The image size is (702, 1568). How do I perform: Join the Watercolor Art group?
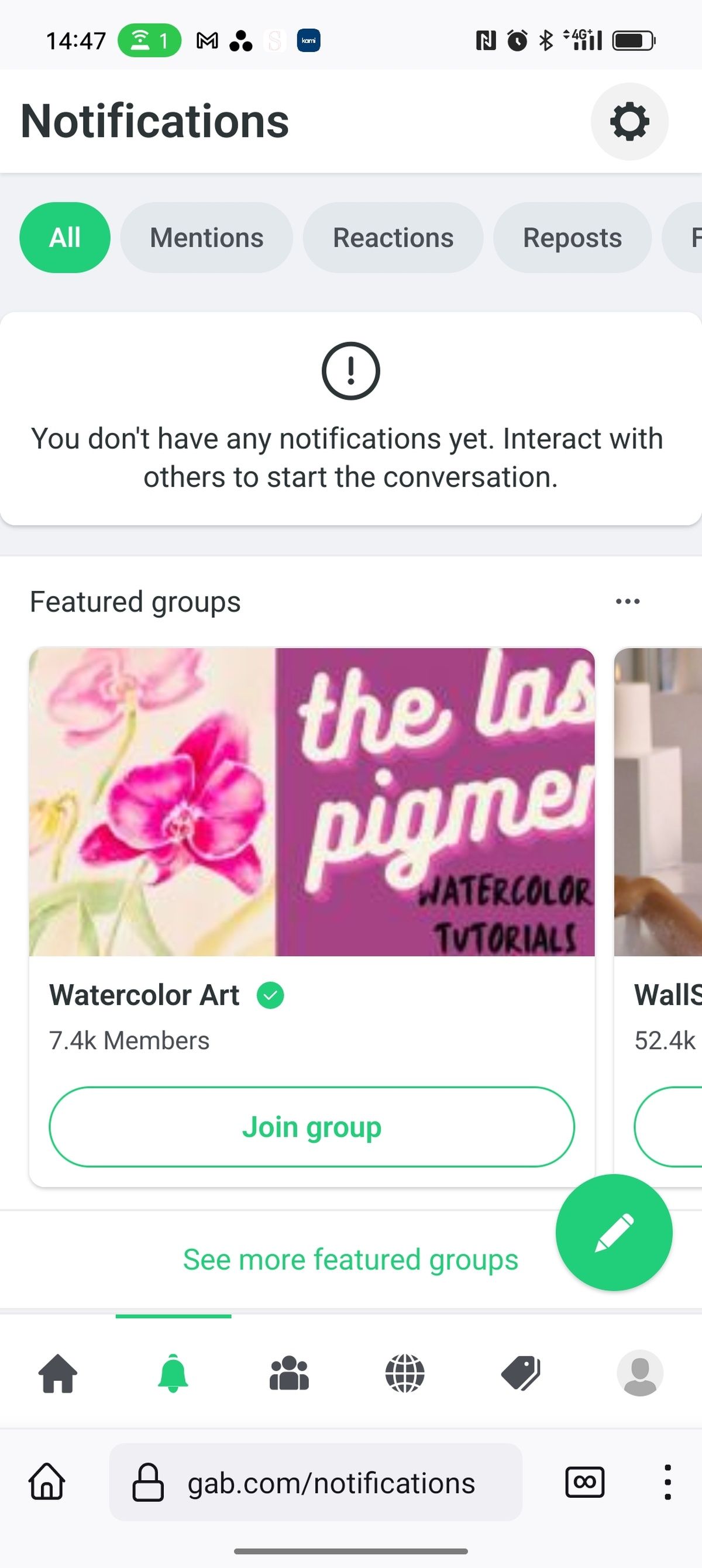(x=312, y=1127)
